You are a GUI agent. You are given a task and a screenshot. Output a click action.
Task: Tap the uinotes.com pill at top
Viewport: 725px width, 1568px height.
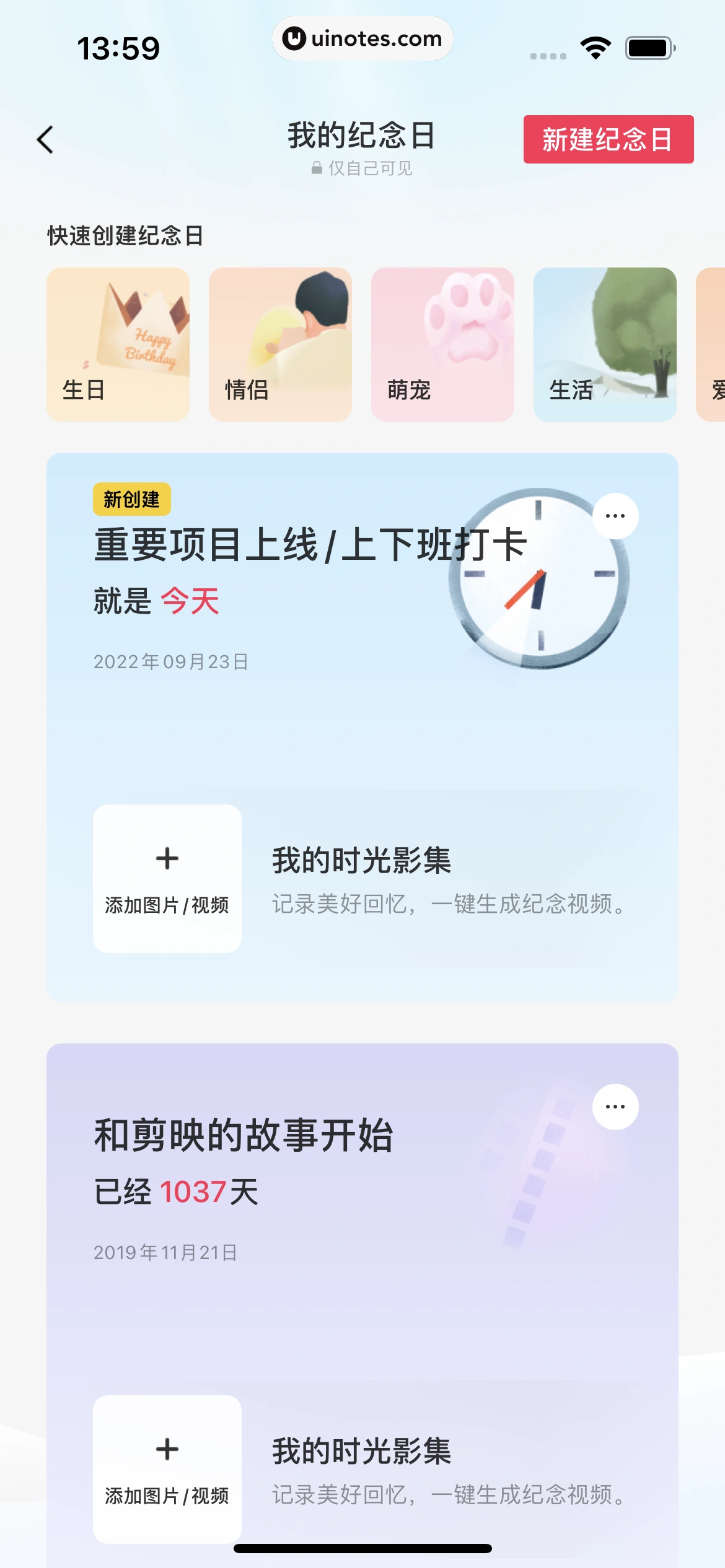[362, 38]
